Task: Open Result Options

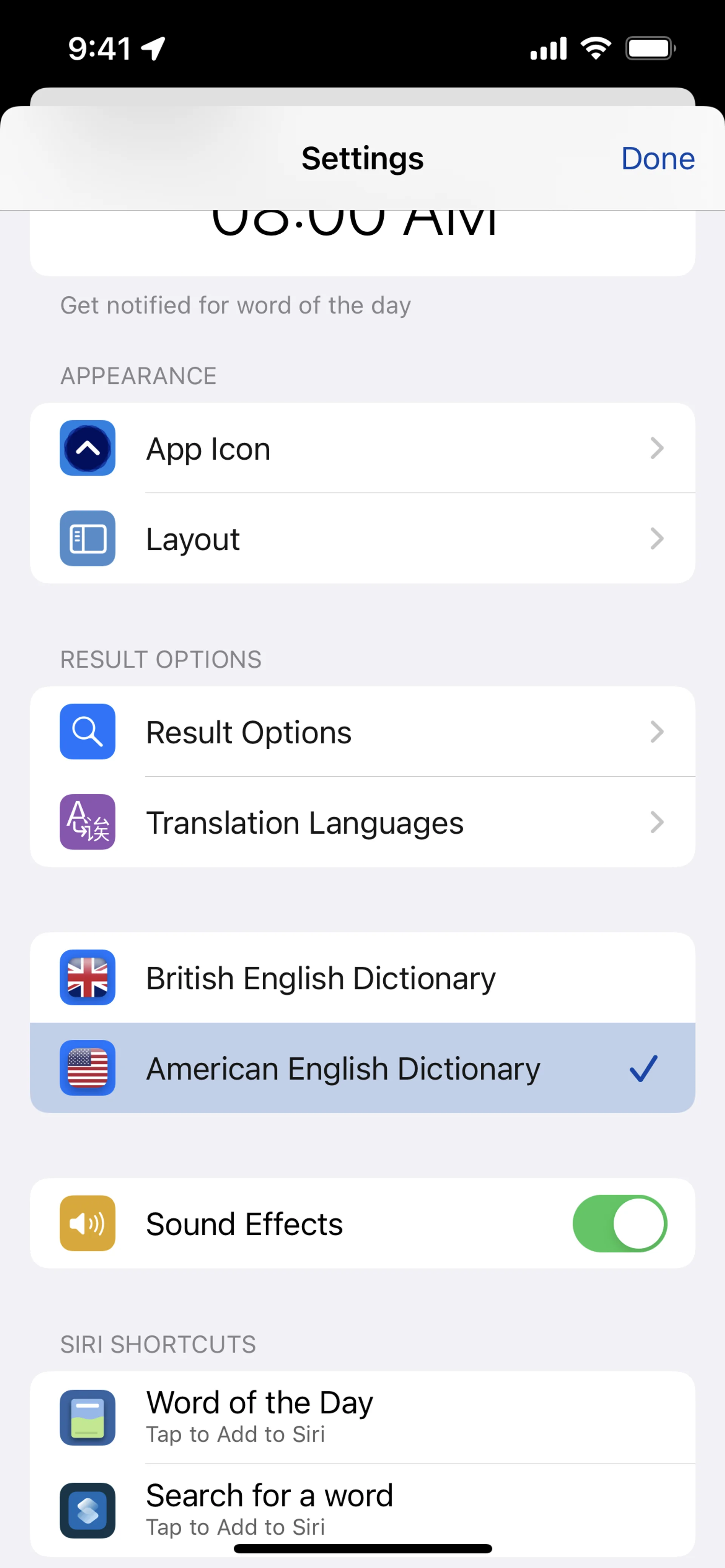Action: (x=362, y=732)
